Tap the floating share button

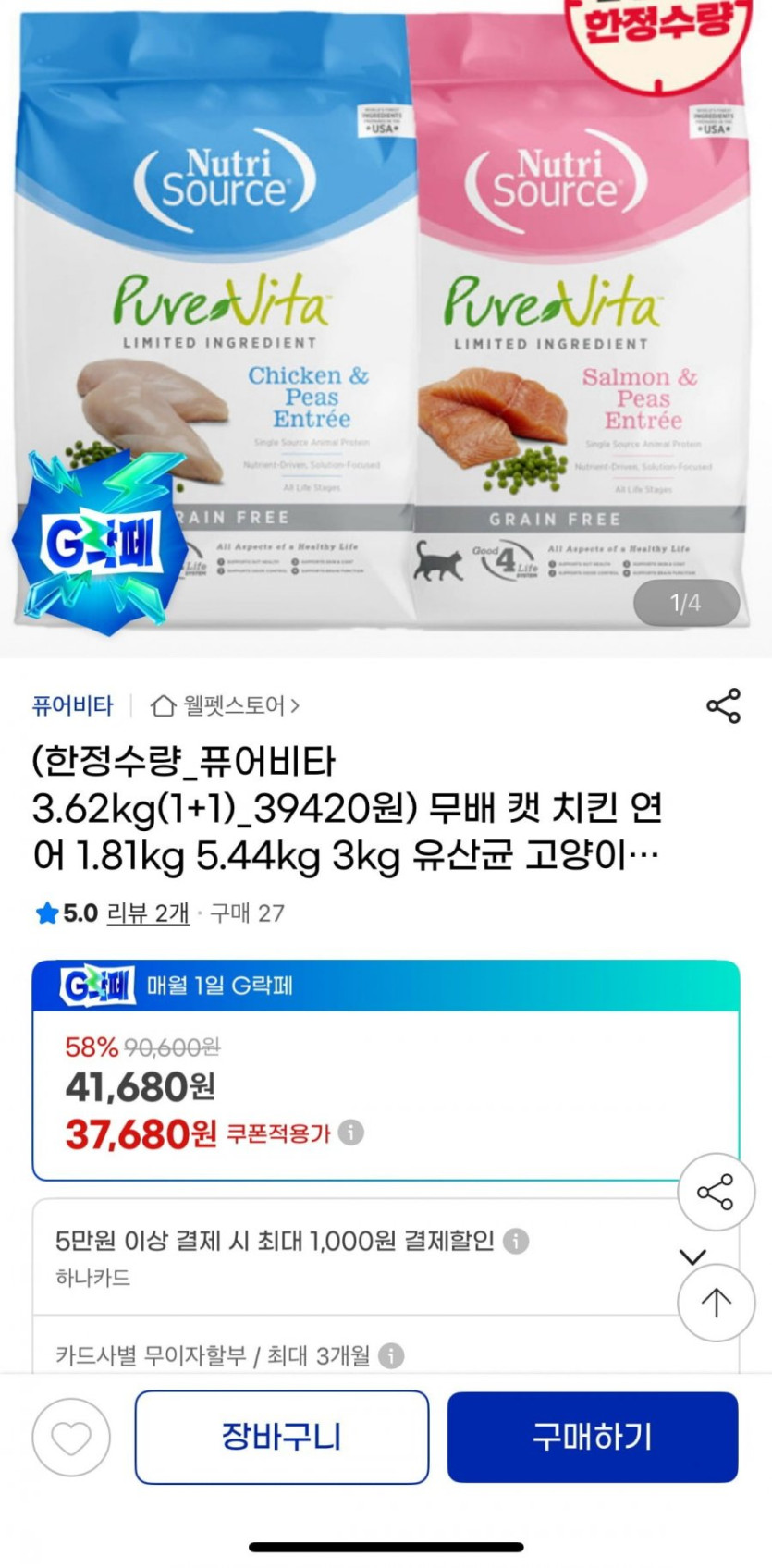tap(716, 1193)
